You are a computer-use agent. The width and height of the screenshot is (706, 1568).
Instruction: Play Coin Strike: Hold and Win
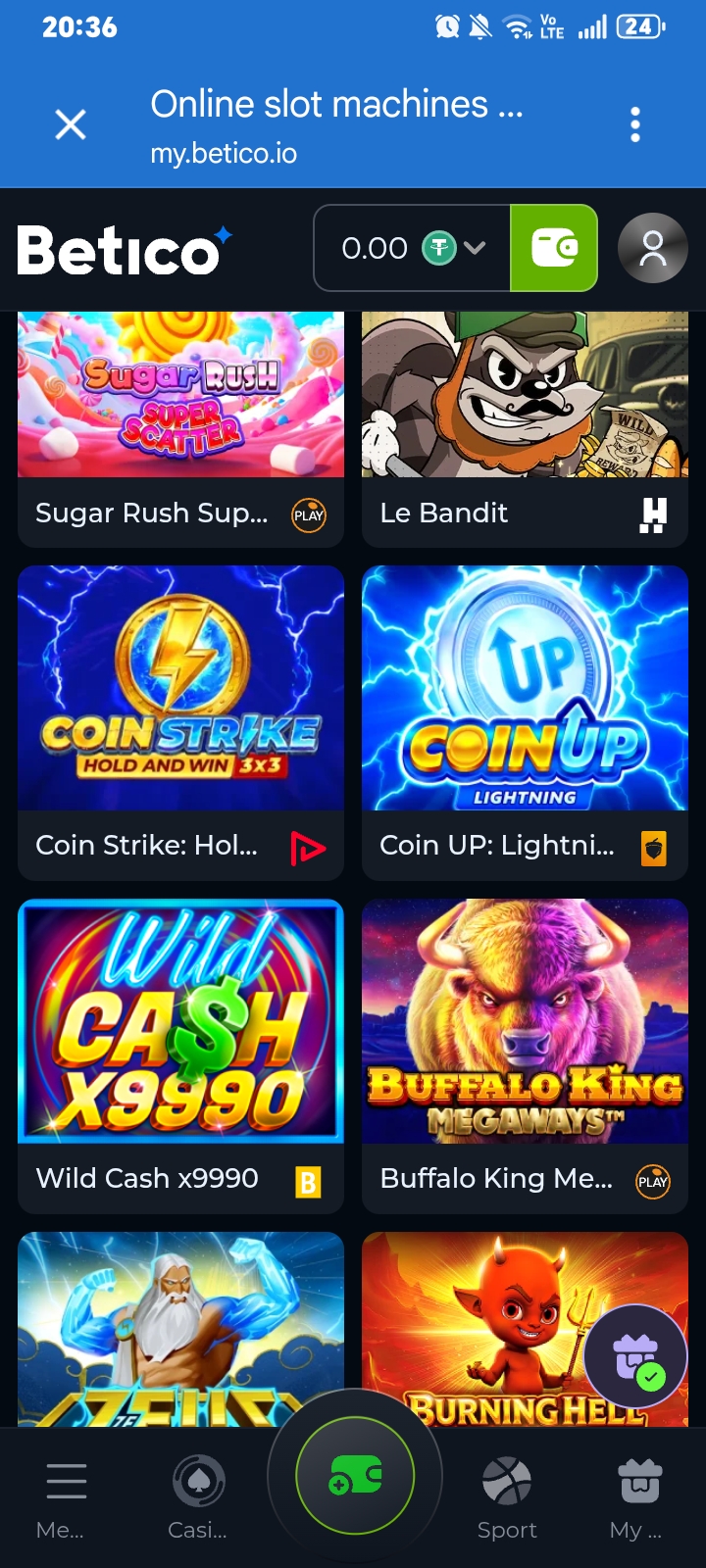click(x=180, y=722)
